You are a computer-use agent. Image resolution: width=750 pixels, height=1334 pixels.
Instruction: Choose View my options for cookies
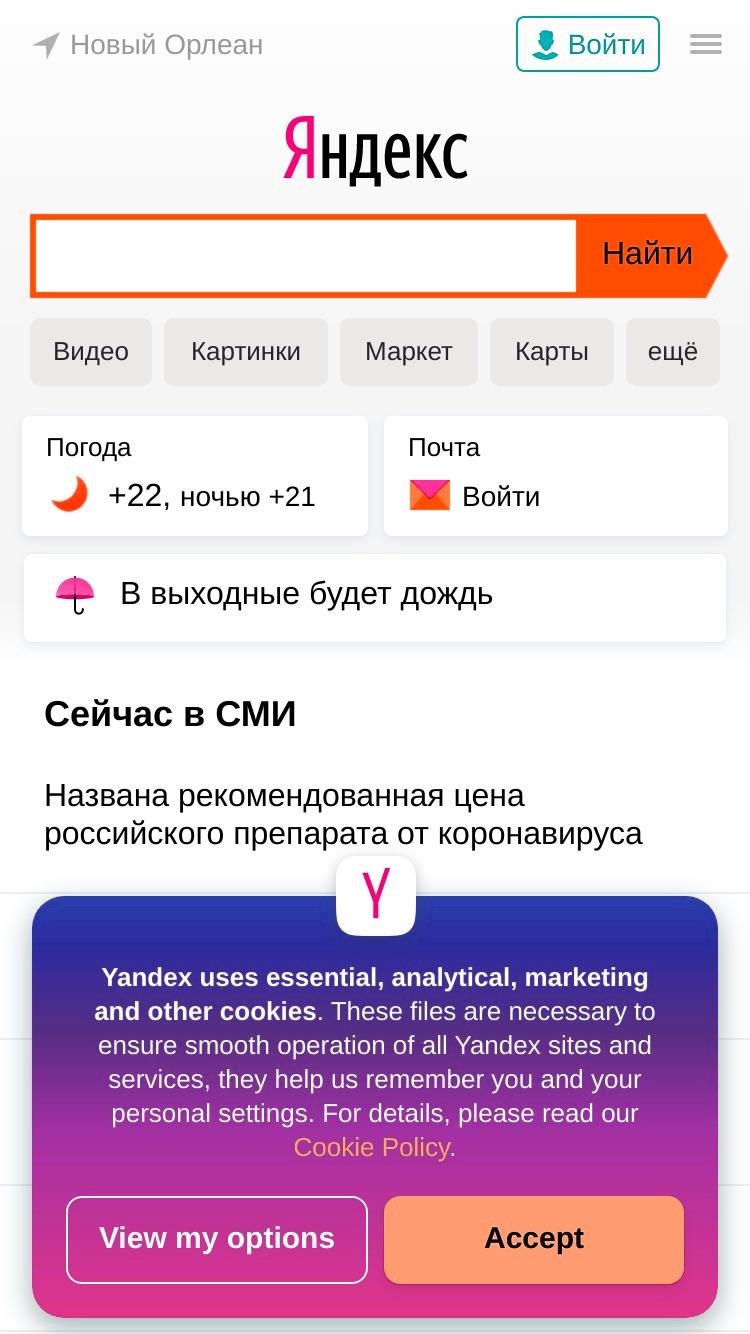217,1239
